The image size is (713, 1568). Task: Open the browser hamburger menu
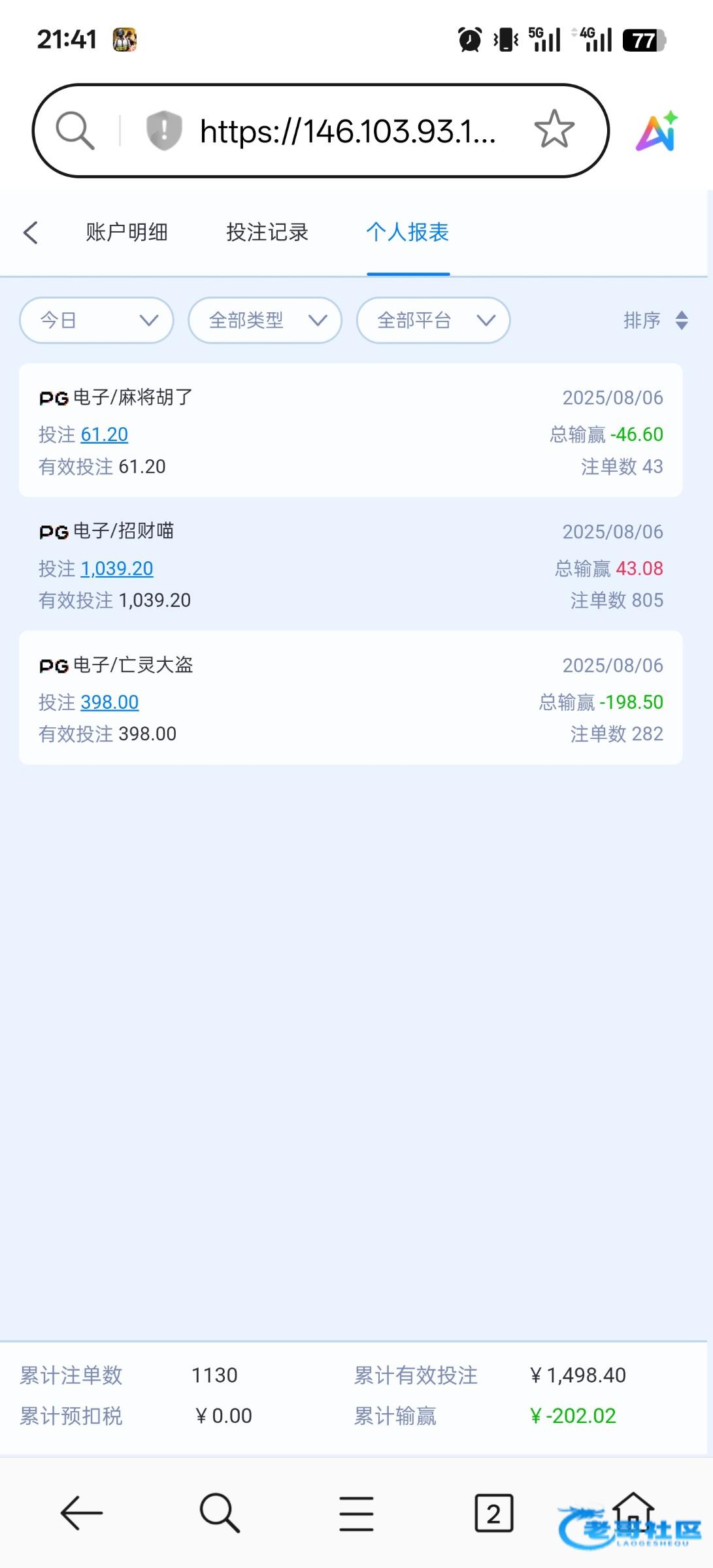(x=357, y=1513)
